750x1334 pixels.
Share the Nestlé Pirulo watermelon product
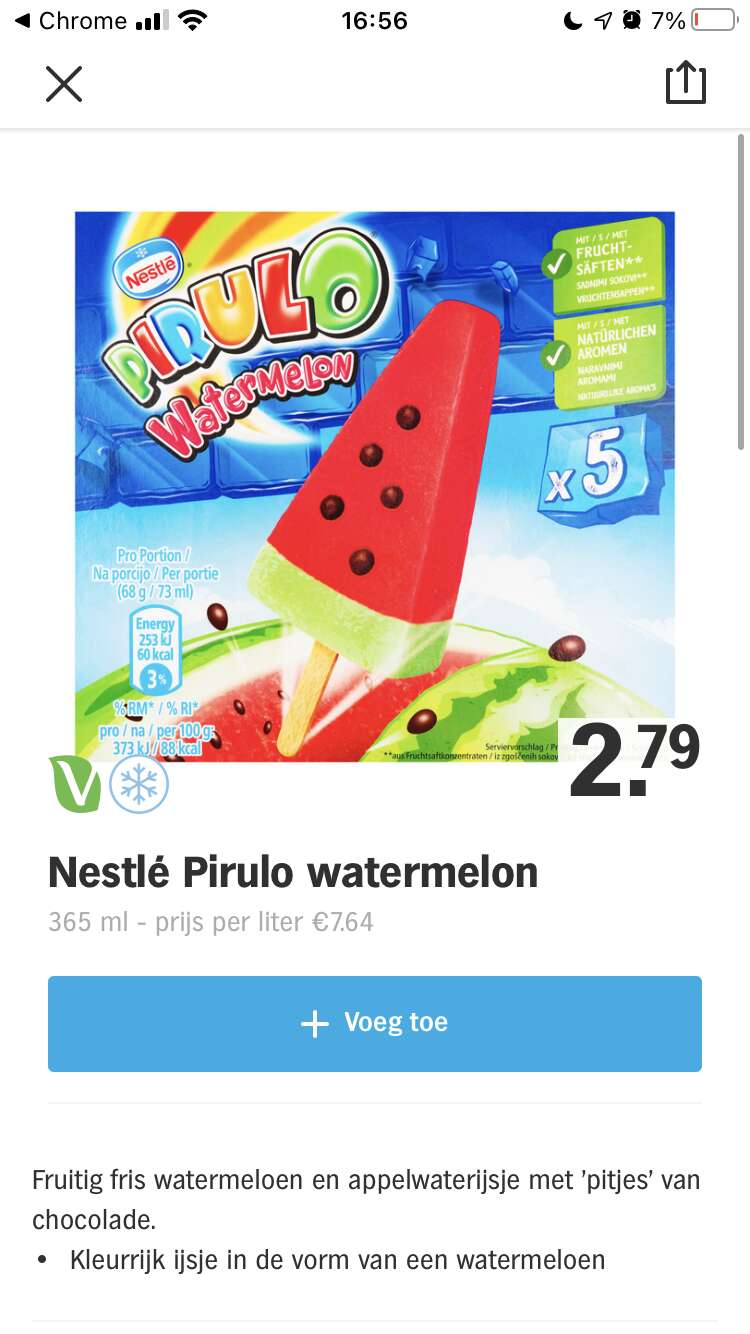tap(686, 83)
